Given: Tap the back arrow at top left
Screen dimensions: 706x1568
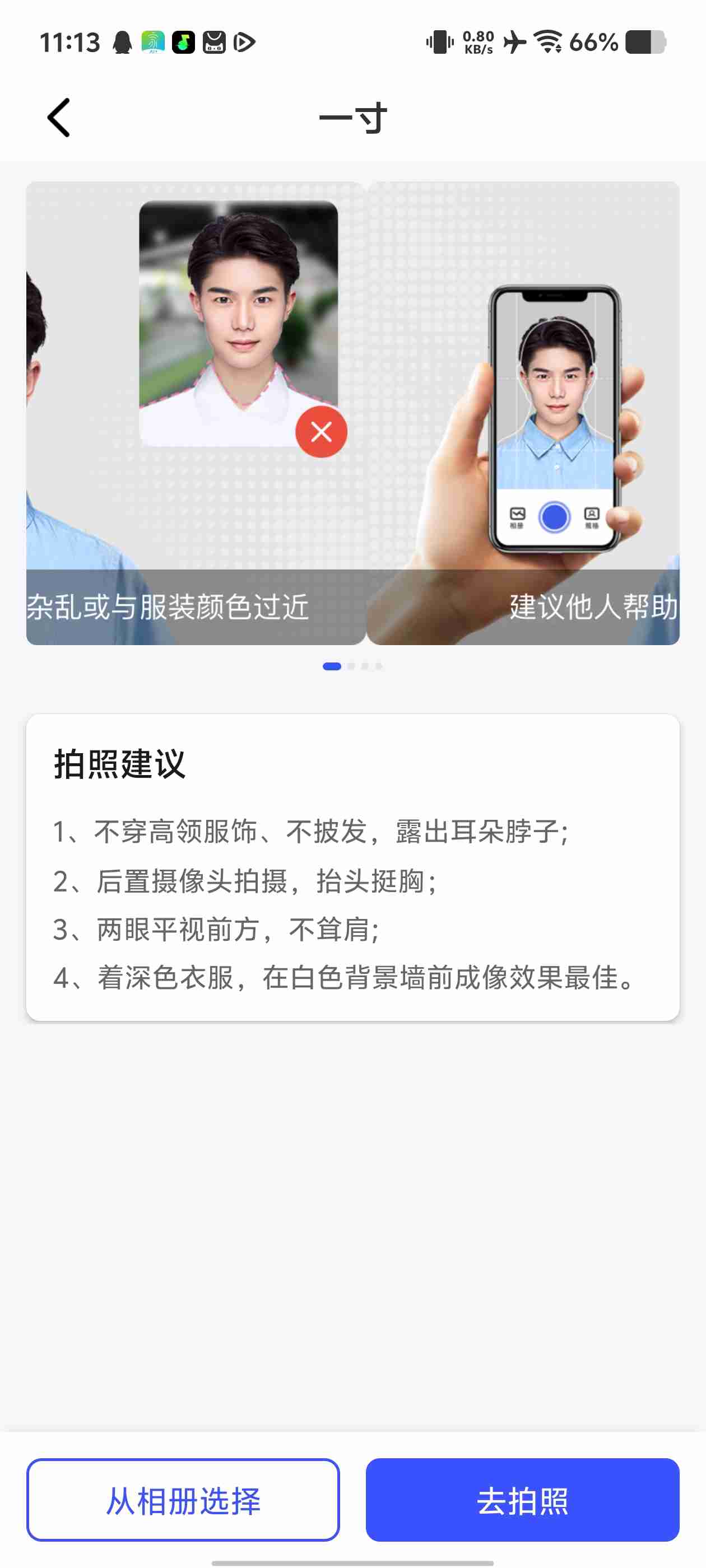Looking at the screenshot, I should pyautogui.click(x=58, y=117).
